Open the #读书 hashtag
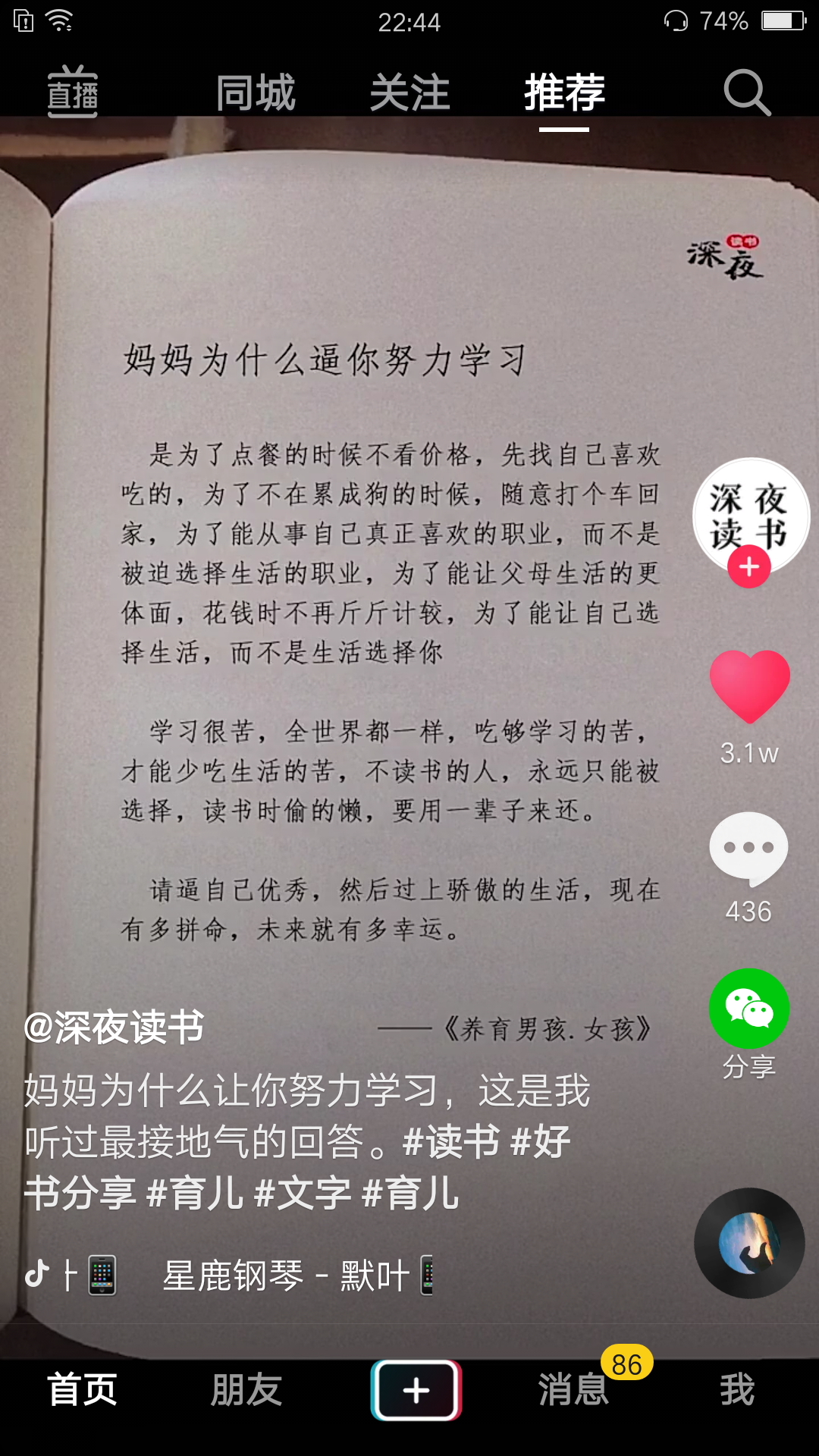 pyautogui.click(x=452, y=1141)
